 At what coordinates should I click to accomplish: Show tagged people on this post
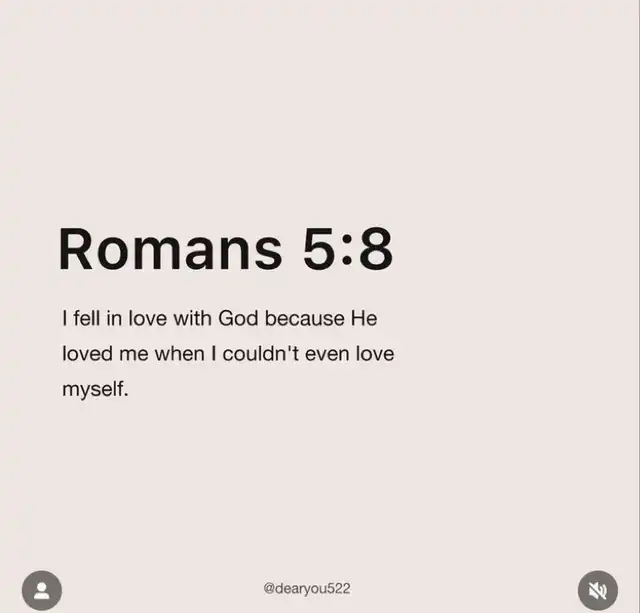pyautogui.click(x=42, y=590)
